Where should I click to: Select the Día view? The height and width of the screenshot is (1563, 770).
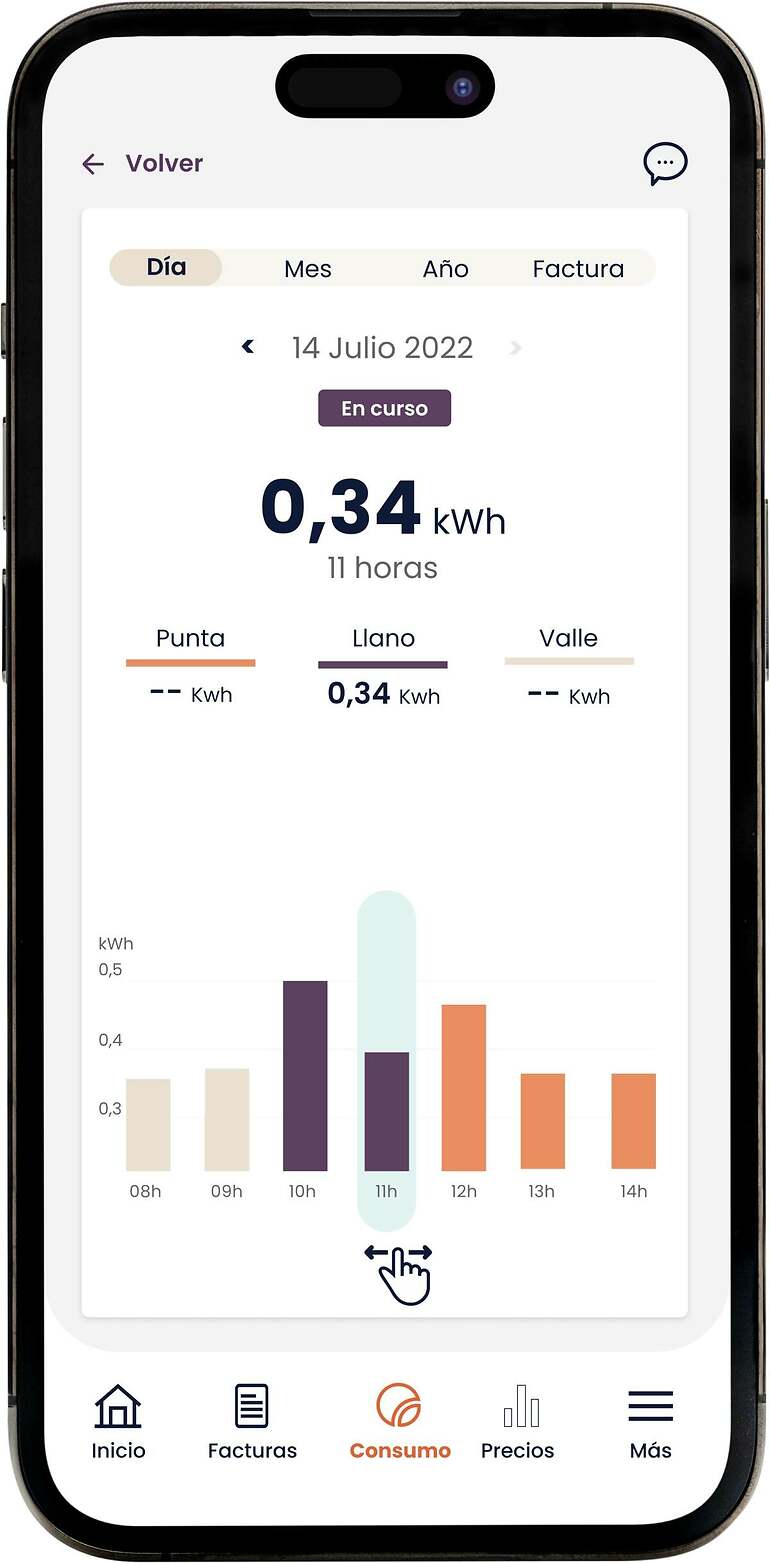tap(166, 268)
